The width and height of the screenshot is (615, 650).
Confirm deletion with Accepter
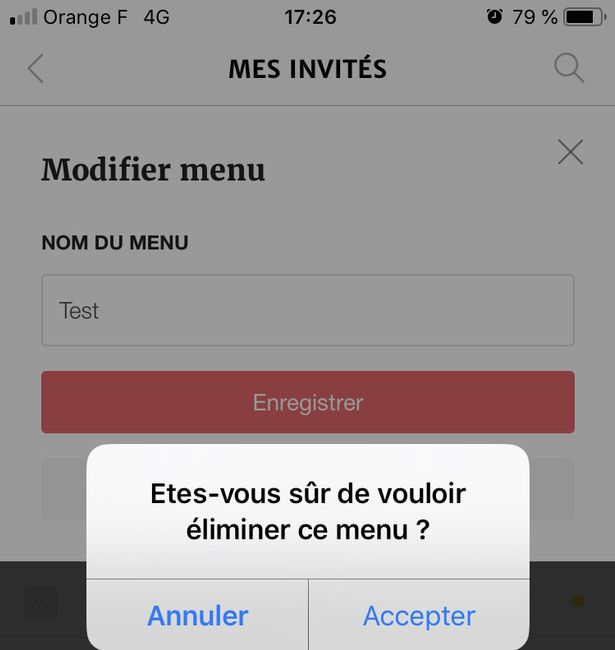coord(418,615)
